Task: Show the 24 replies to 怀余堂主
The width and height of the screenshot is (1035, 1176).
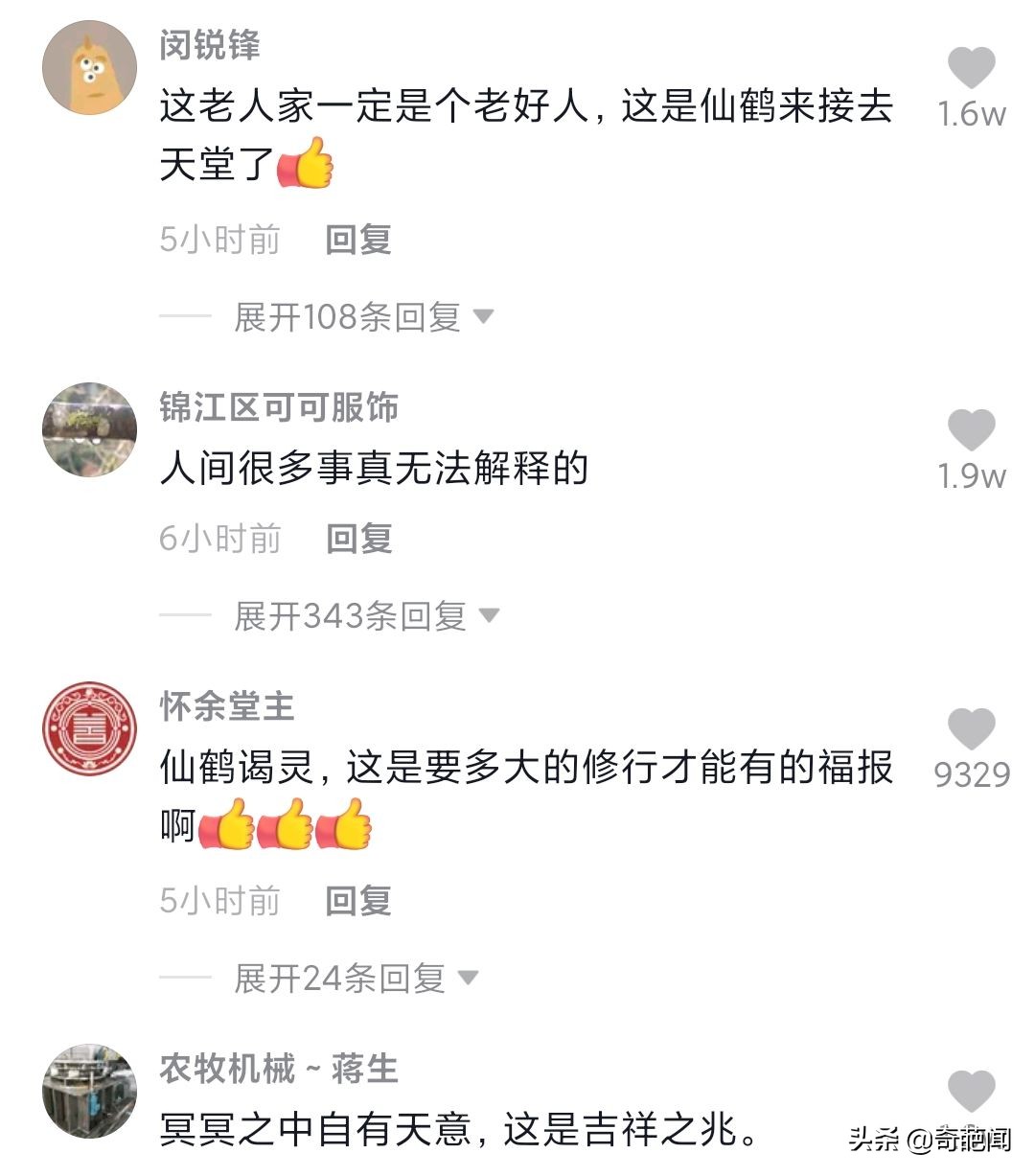Action: pos(345,976)
